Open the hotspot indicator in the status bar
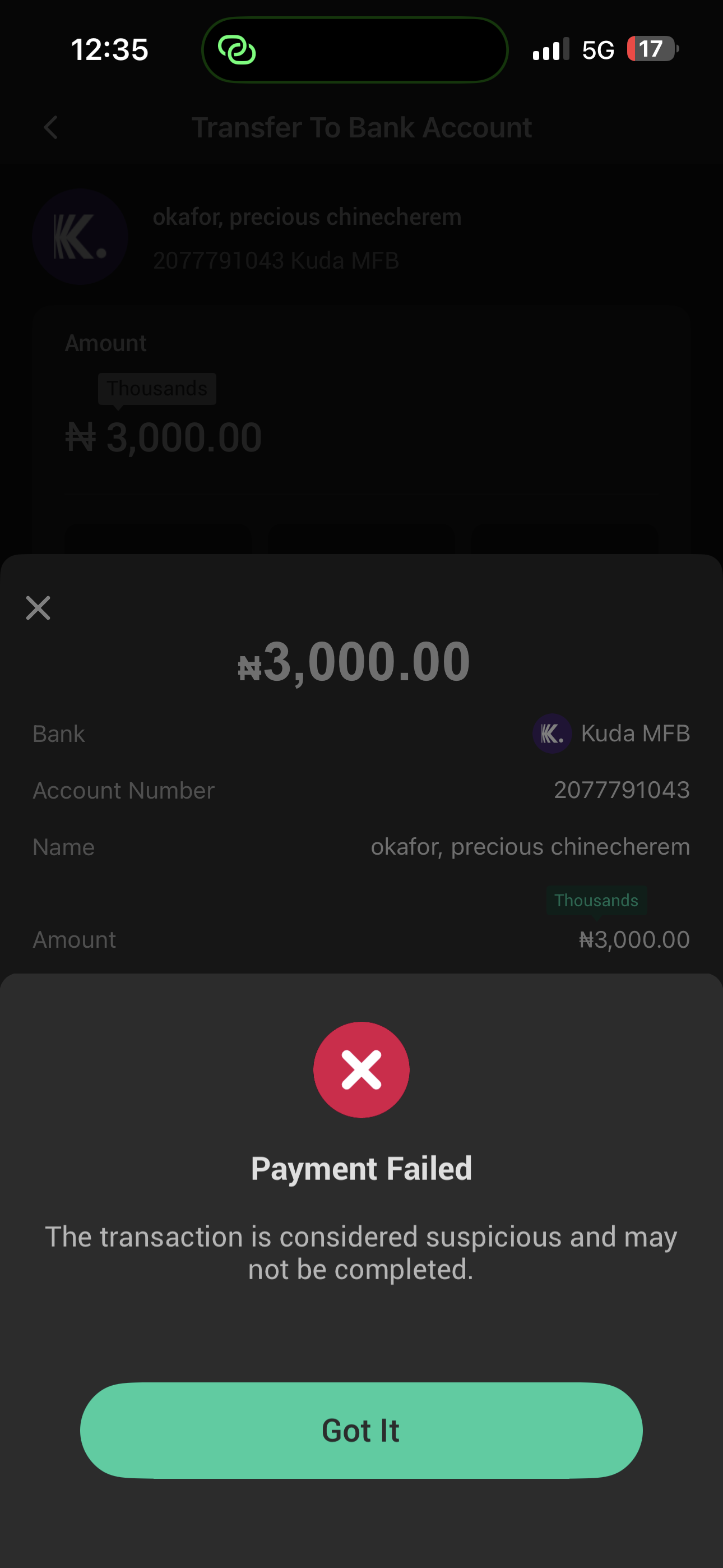This screenshot has height=1568, width=723. point(237,50)
